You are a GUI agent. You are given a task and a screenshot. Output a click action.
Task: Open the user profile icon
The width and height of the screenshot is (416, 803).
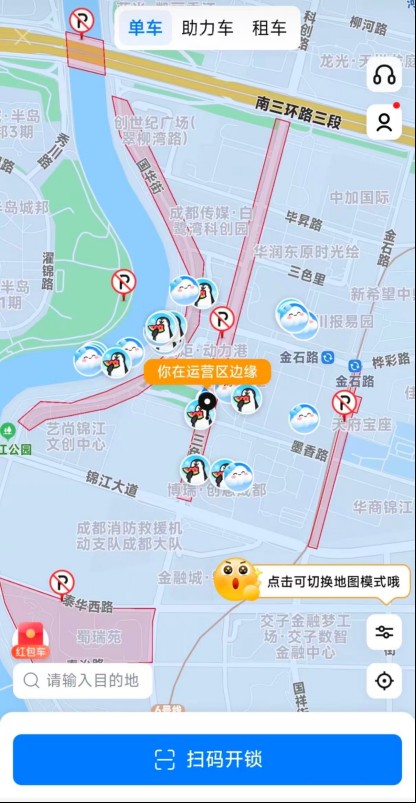(384, 122)
